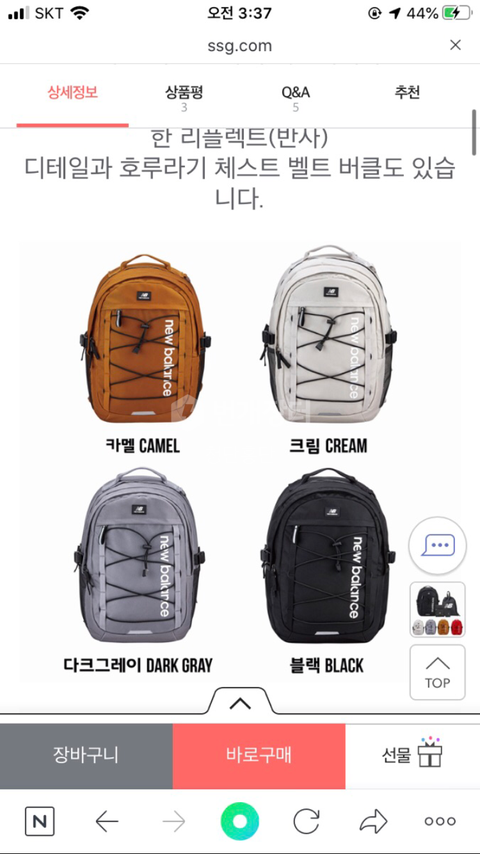Close the ssg.com web page
The height and width of the screenshot is (854, 480).
pos(455,45)
